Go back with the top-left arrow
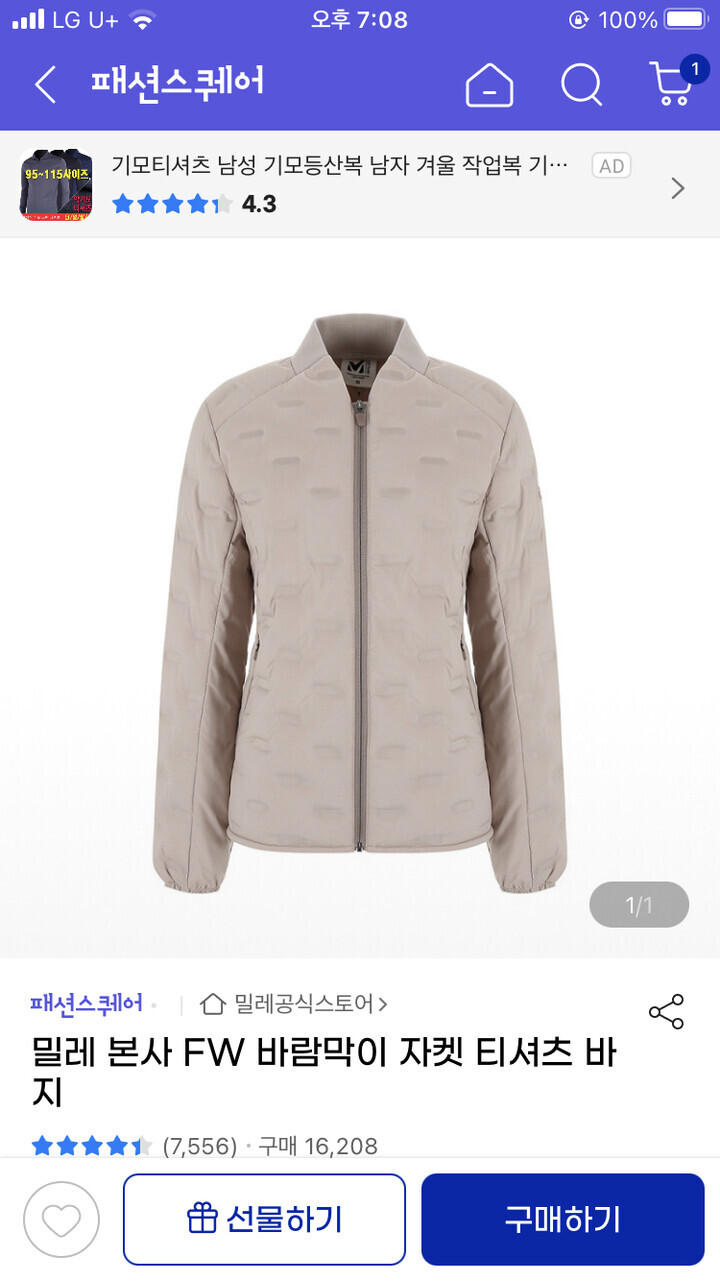The image size is (720, 1281). [x=46, y=84]
